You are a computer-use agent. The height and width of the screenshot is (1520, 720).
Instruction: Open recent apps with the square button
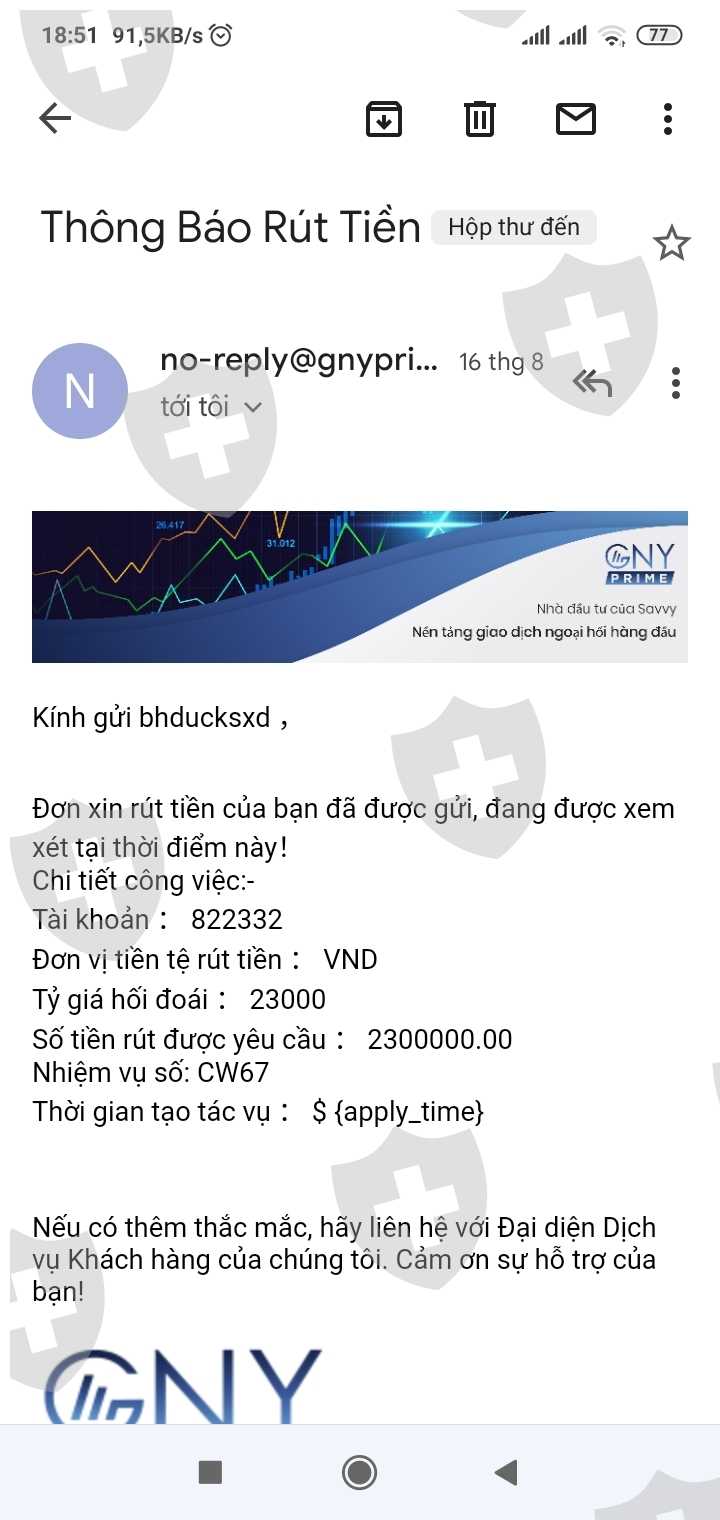tap(210, 1472)
